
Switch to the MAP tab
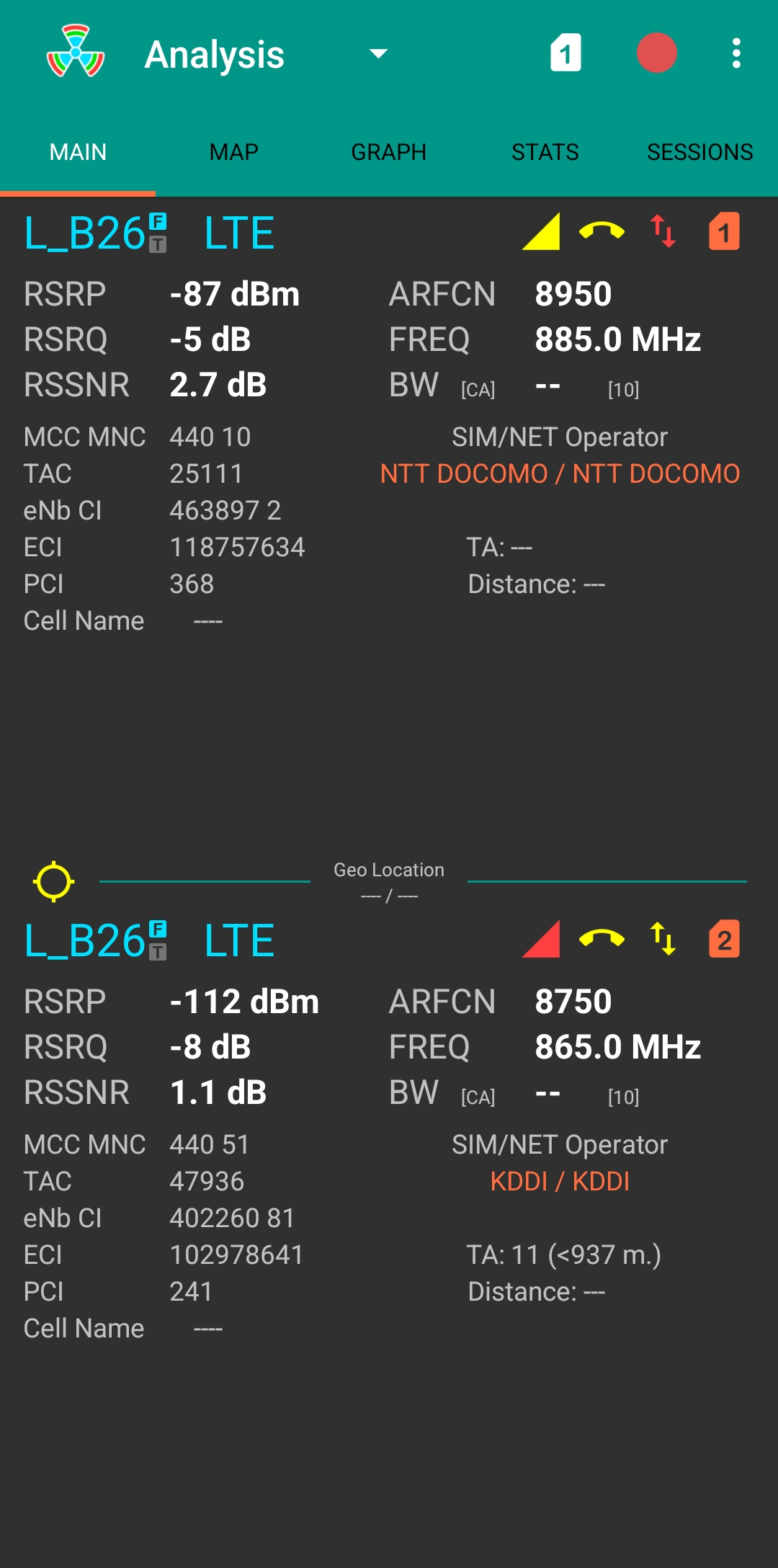(233, 152)
